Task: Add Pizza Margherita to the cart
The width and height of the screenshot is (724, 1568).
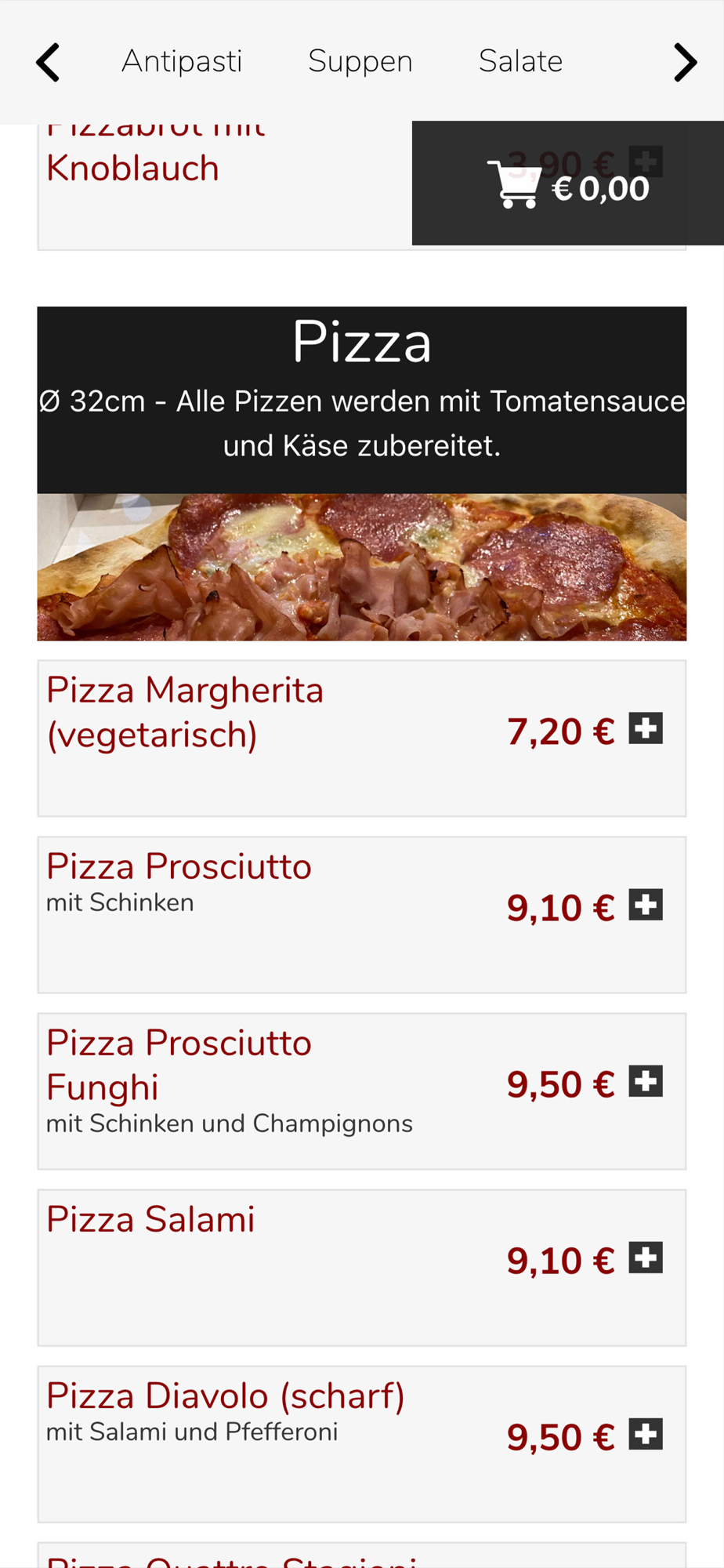Action: pyautogui.click(x=646, y=728)
